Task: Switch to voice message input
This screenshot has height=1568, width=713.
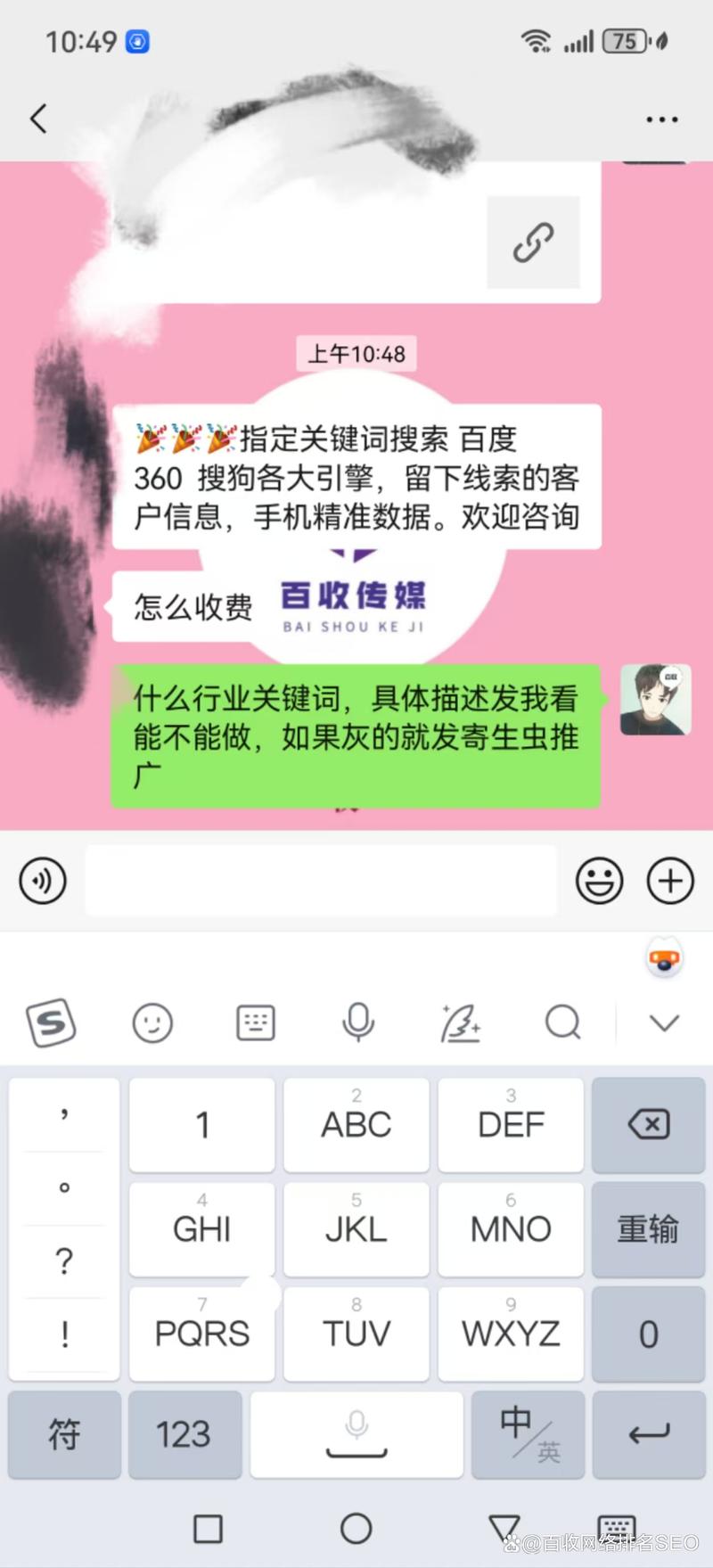Action: coord(43,881)
